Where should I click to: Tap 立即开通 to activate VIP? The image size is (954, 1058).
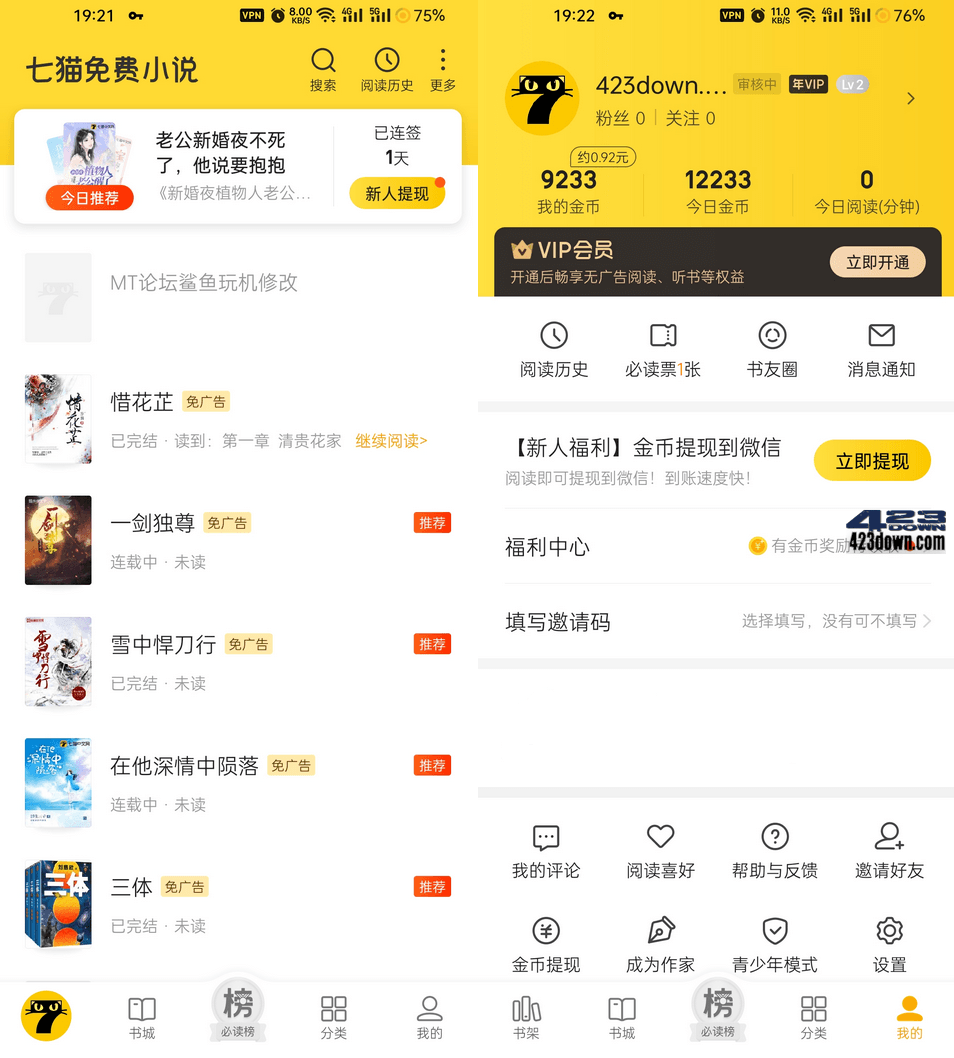click(877, 261)
